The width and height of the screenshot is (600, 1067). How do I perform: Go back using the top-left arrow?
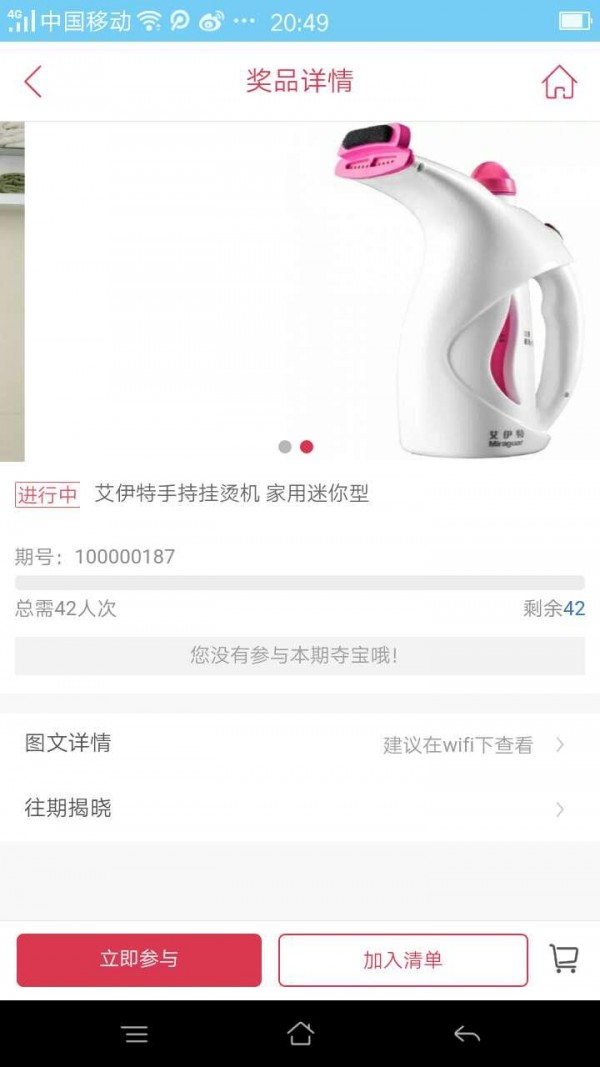(33, 81)
